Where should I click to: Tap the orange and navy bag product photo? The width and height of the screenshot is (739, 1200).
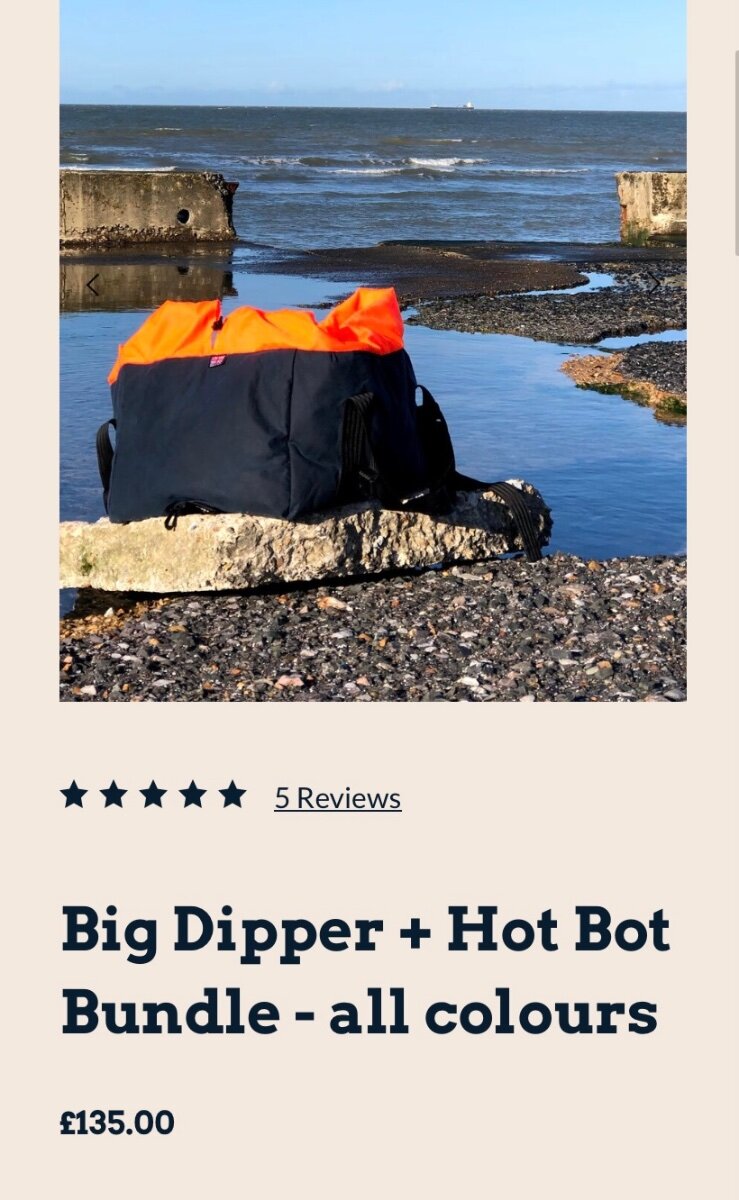click(373, 350)
